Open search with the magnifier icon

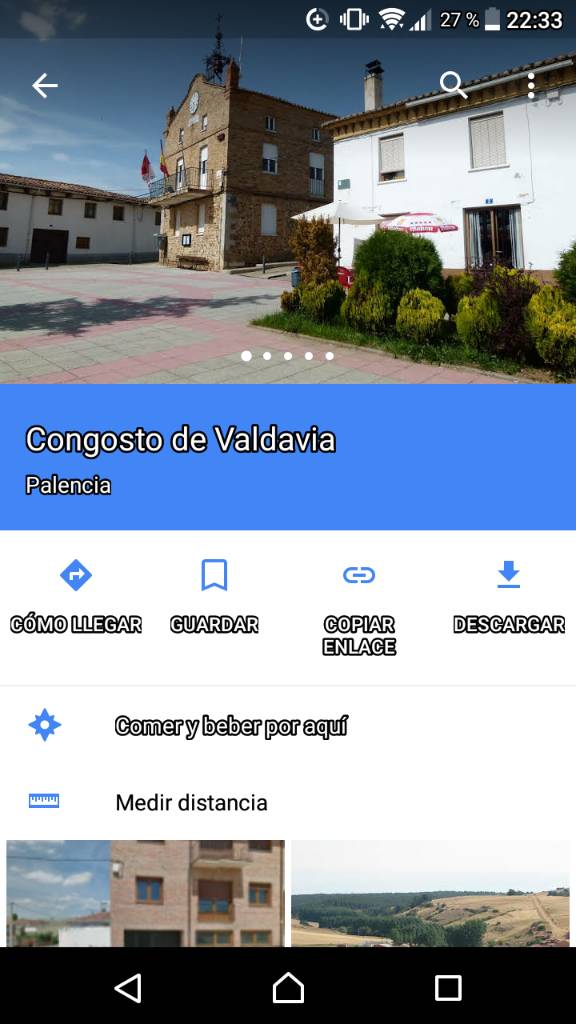point(453,86)
